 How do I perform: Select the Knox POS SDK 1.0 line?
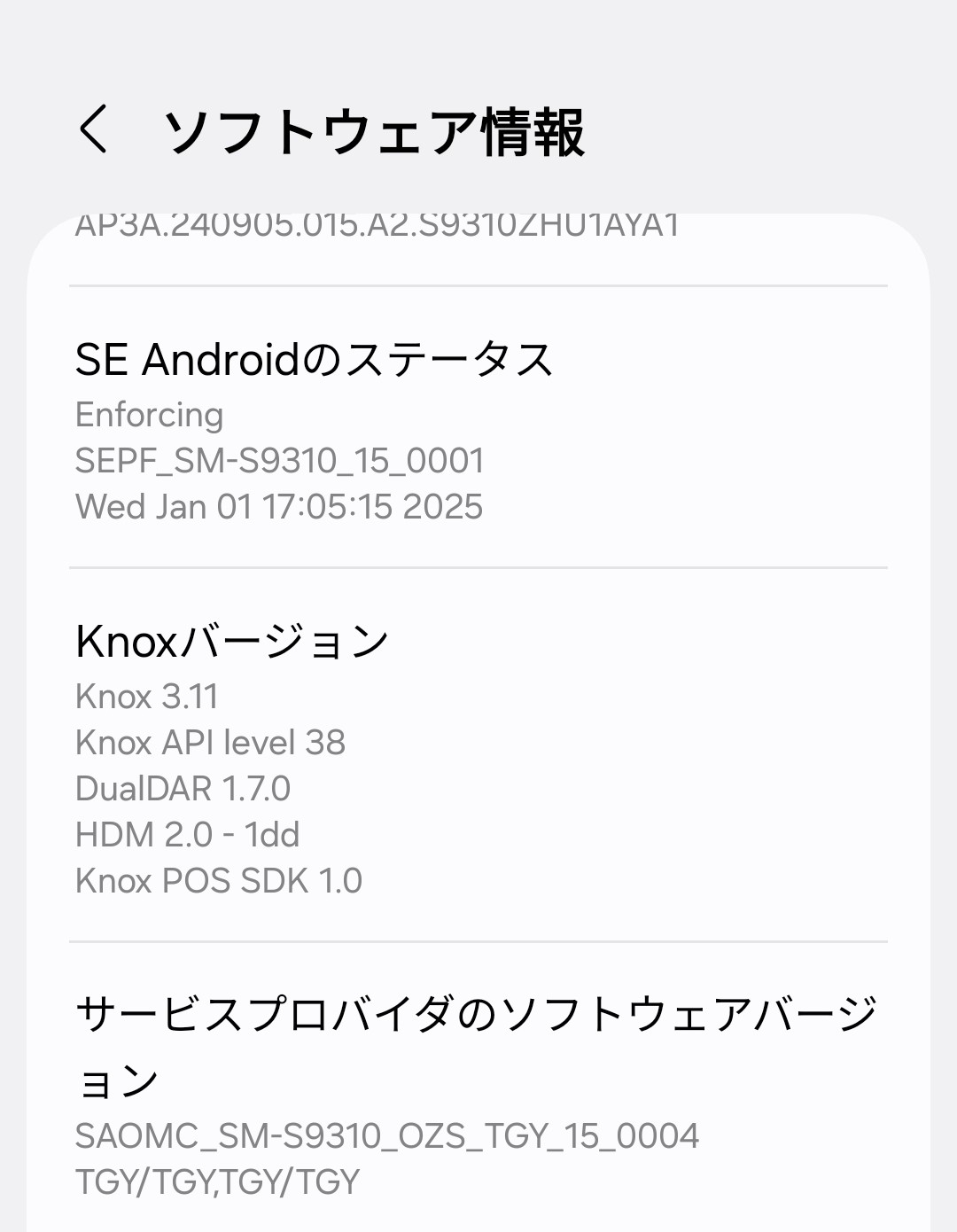pos(219,881)
